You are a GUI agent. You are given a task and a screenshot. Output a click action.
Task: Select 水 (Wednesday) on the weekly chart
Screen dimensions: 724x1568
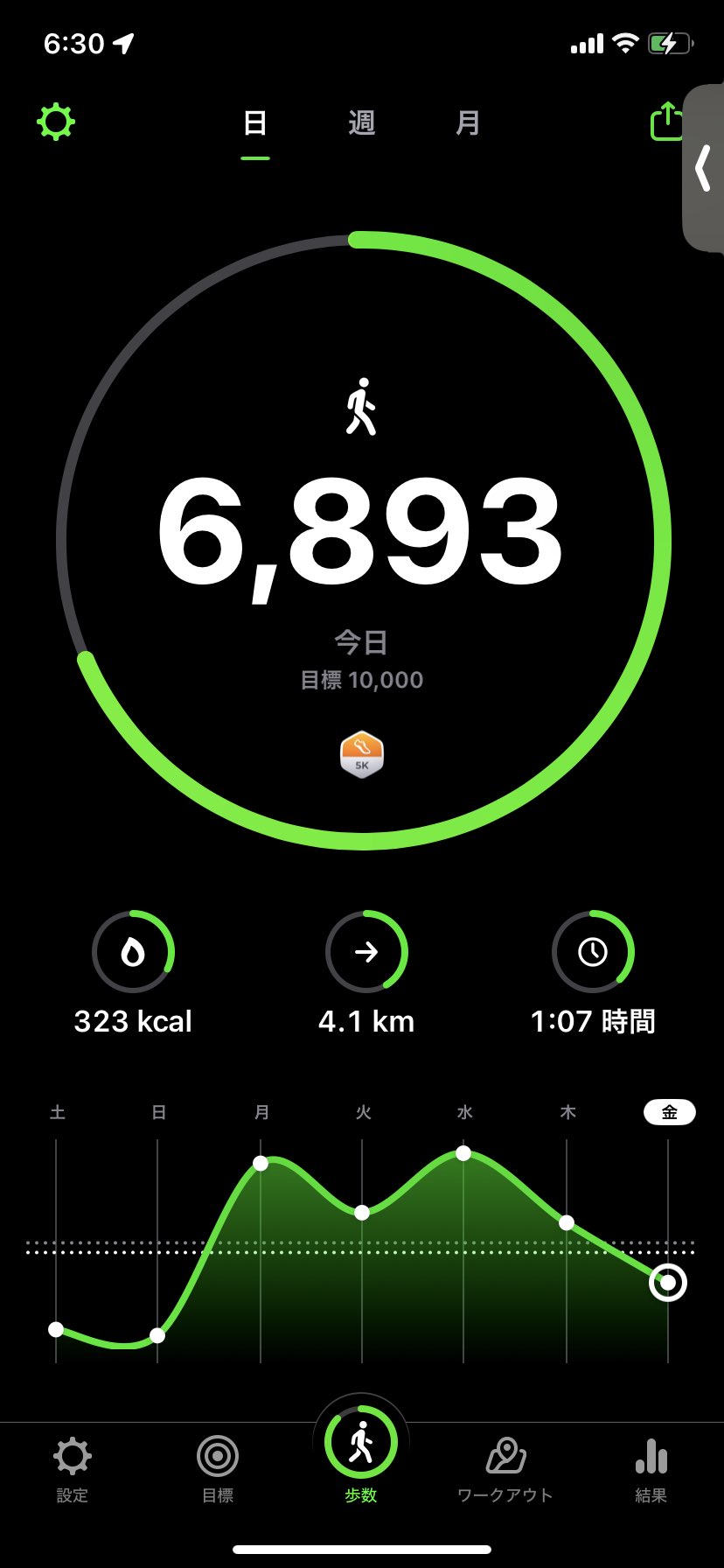463,1153
